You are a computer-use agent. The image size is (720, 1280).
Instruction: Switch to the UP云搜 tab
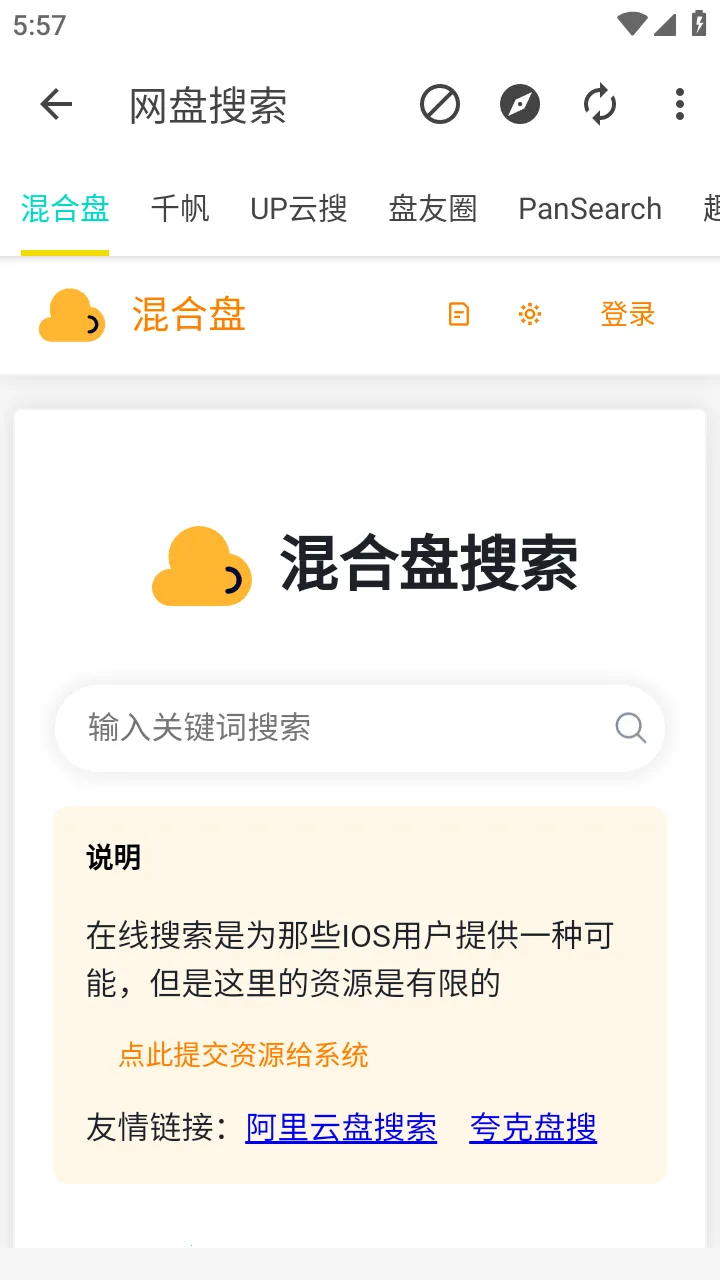pos(299,209)
